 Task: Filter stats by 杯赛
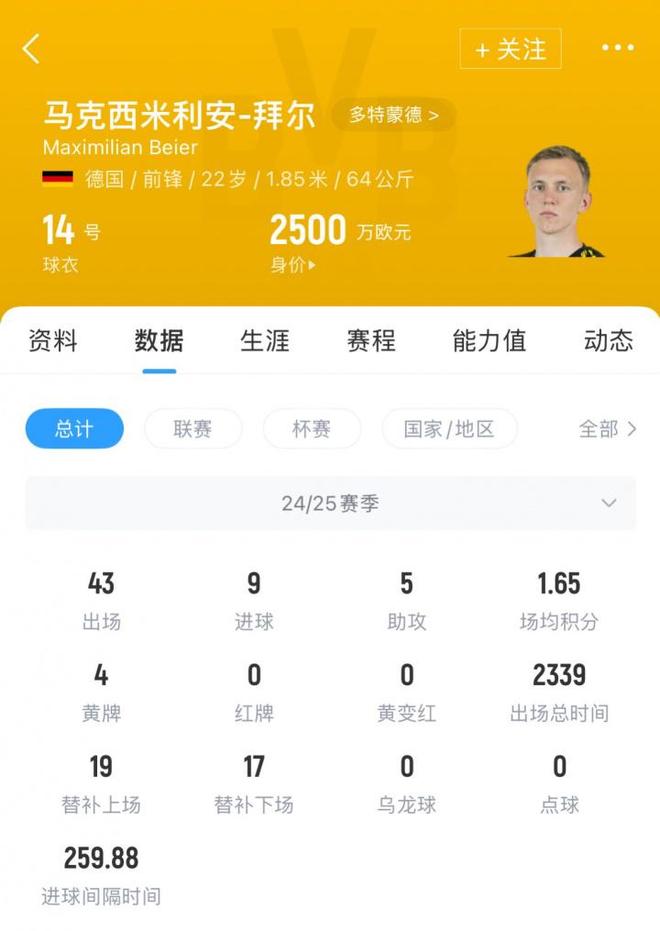click(x=312, y=429)
